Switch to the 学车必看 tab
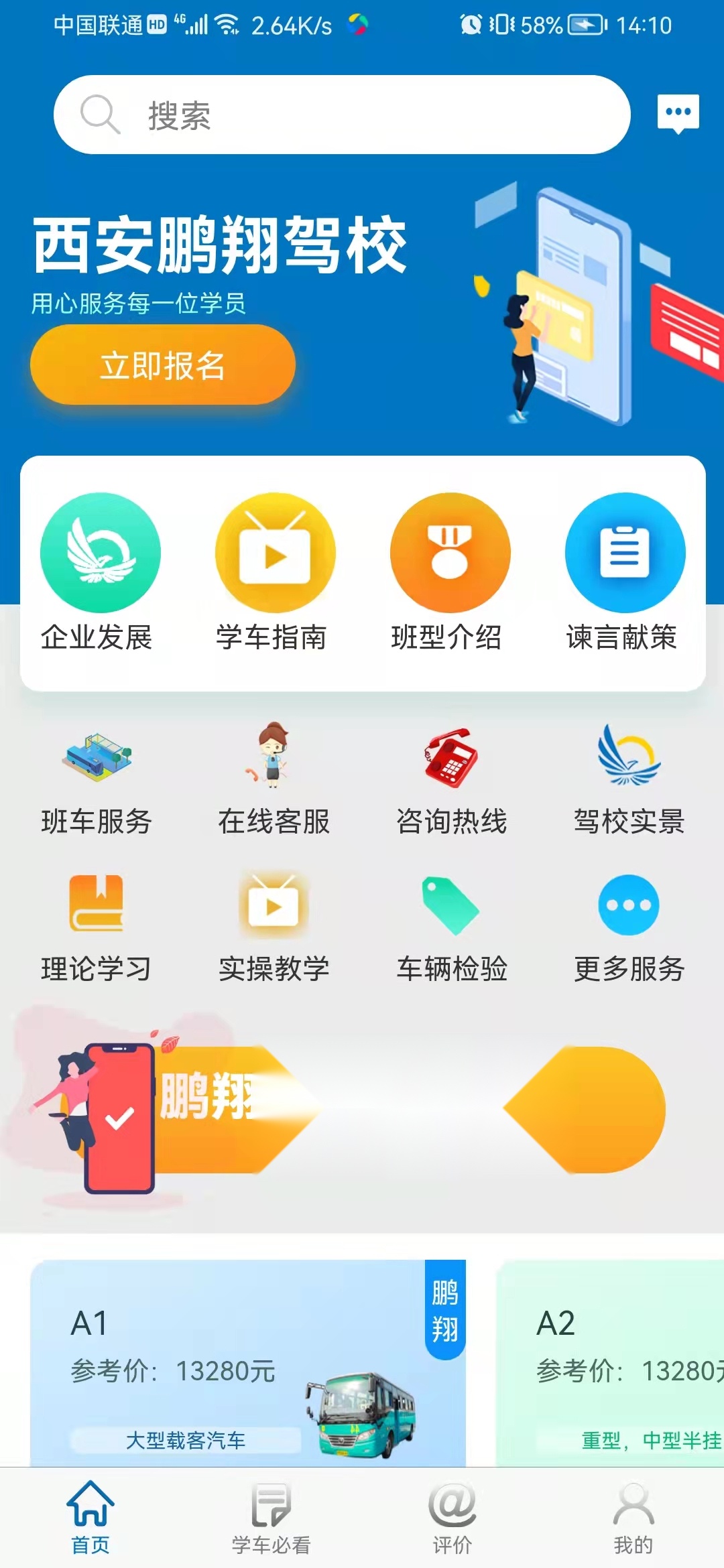This screenshot has height=1568, width=724. (271, 1518)
